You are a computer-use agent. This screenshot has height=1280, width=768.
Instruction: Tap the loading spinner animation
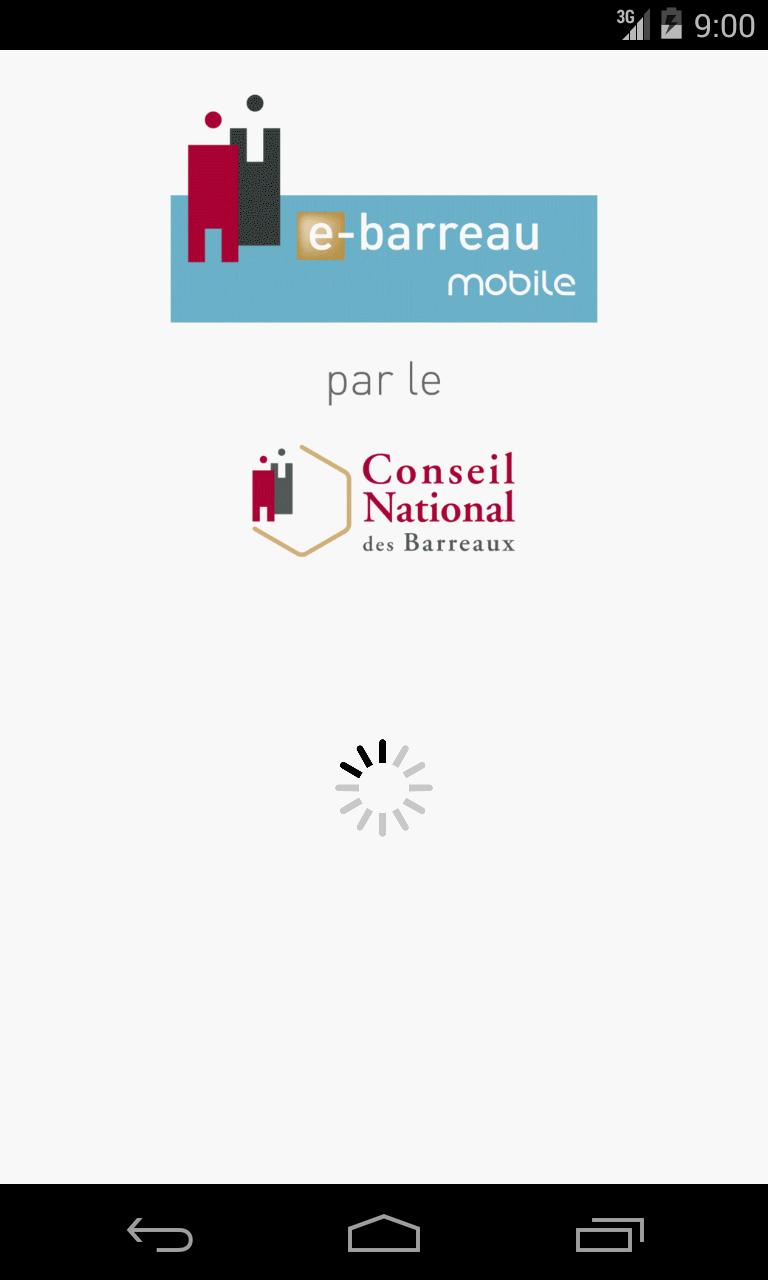(384, 786)
